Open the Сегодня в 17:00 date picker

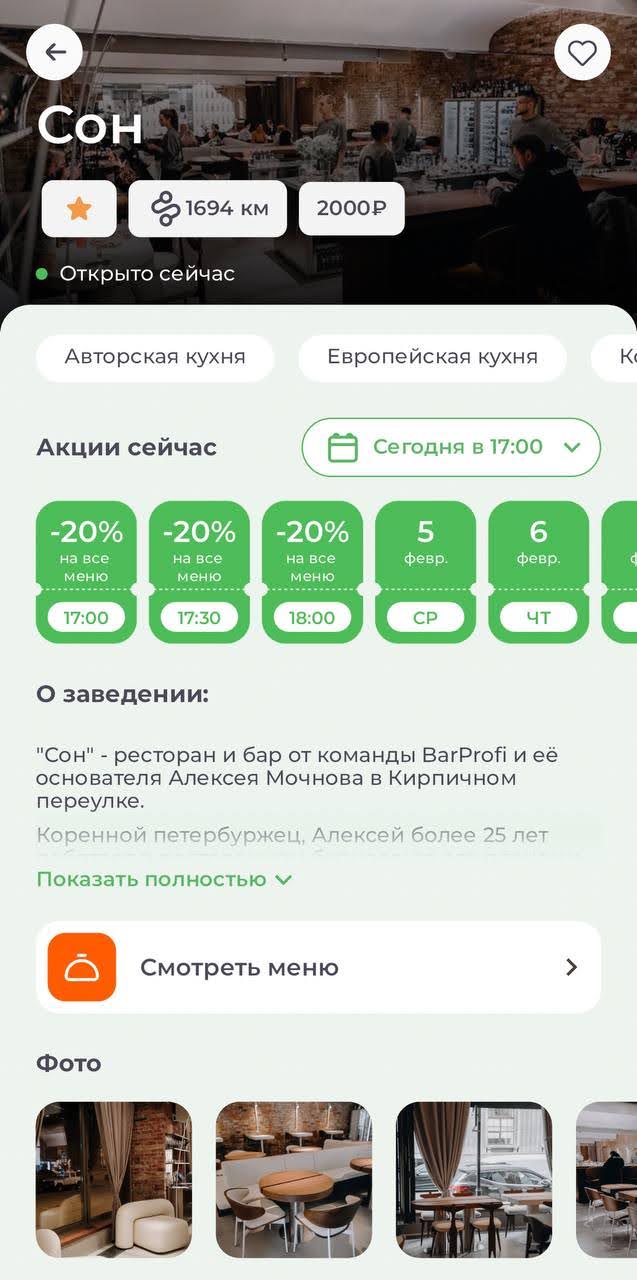click(x=451, y=447)
